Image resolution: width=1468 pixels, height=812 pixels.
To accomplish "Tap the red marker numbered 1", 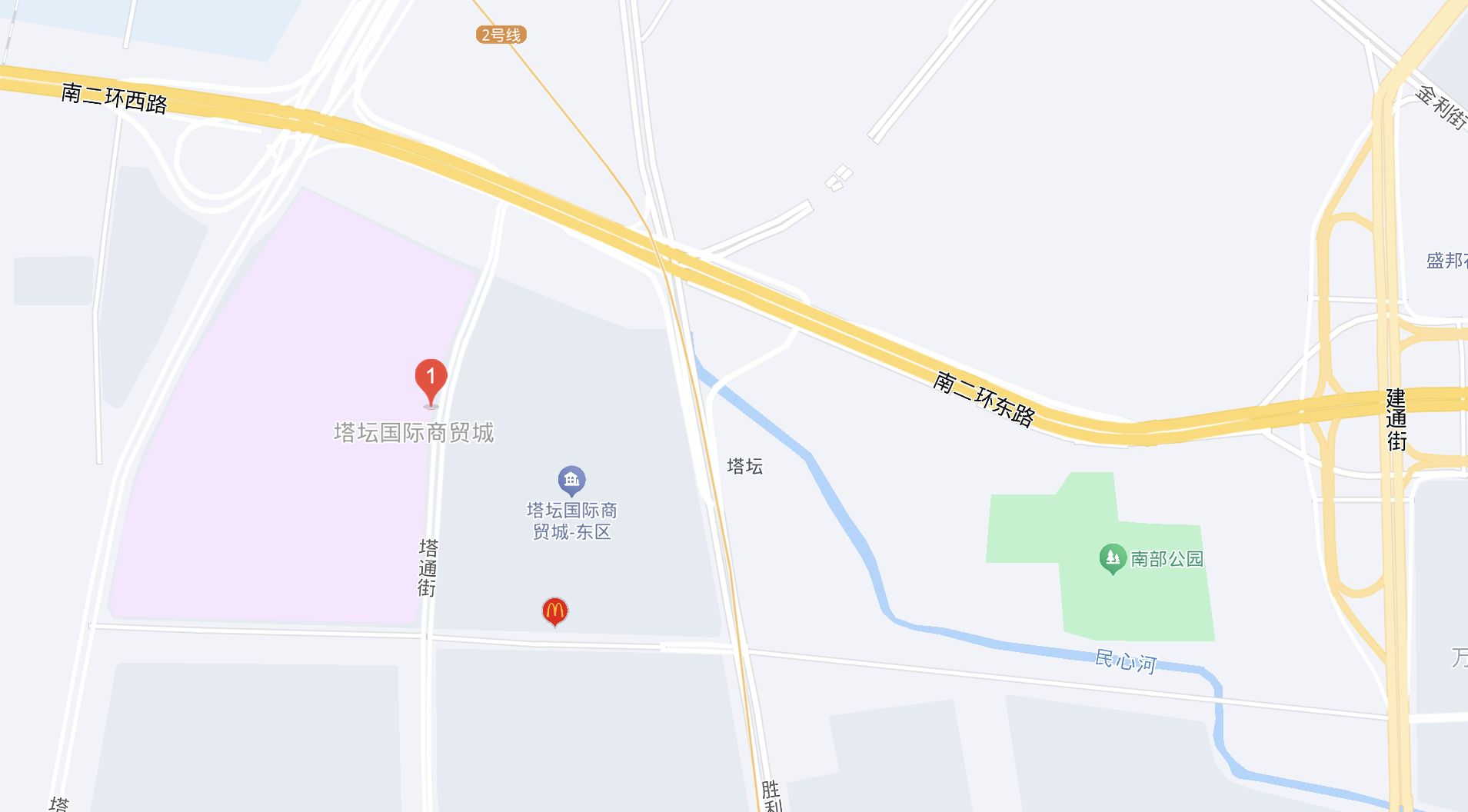I will (x=431, y=380).
